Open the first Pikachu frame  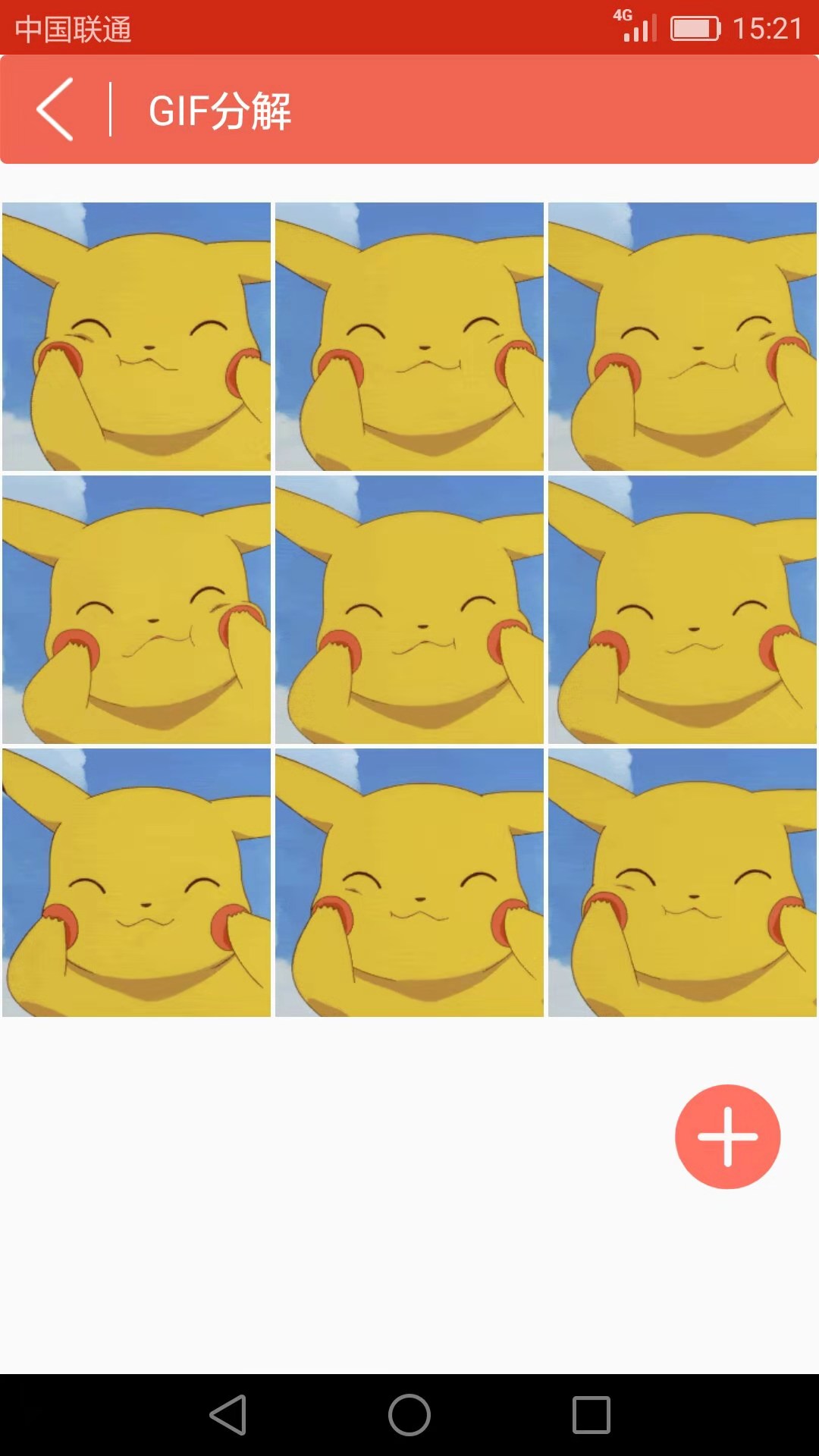pos(136,335)
